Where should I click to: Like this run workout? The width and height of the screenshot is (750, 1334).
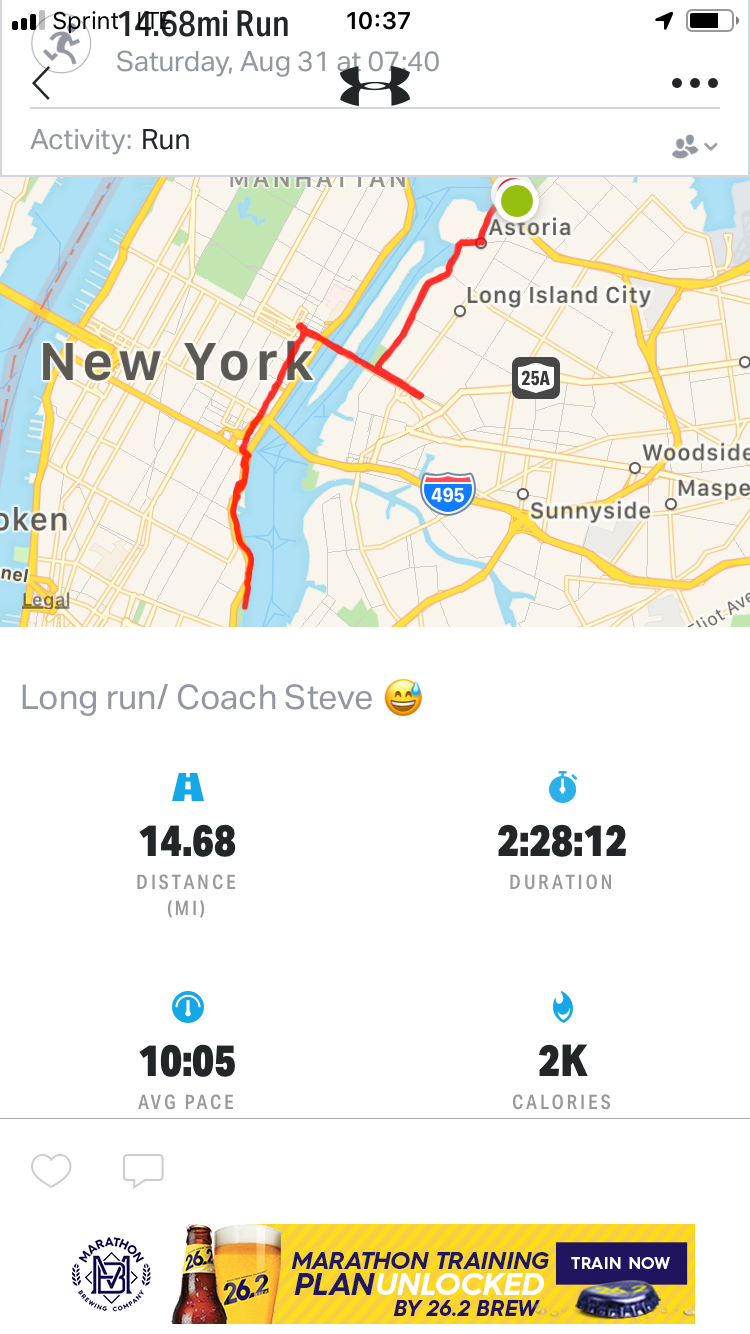click(51, 1170)
